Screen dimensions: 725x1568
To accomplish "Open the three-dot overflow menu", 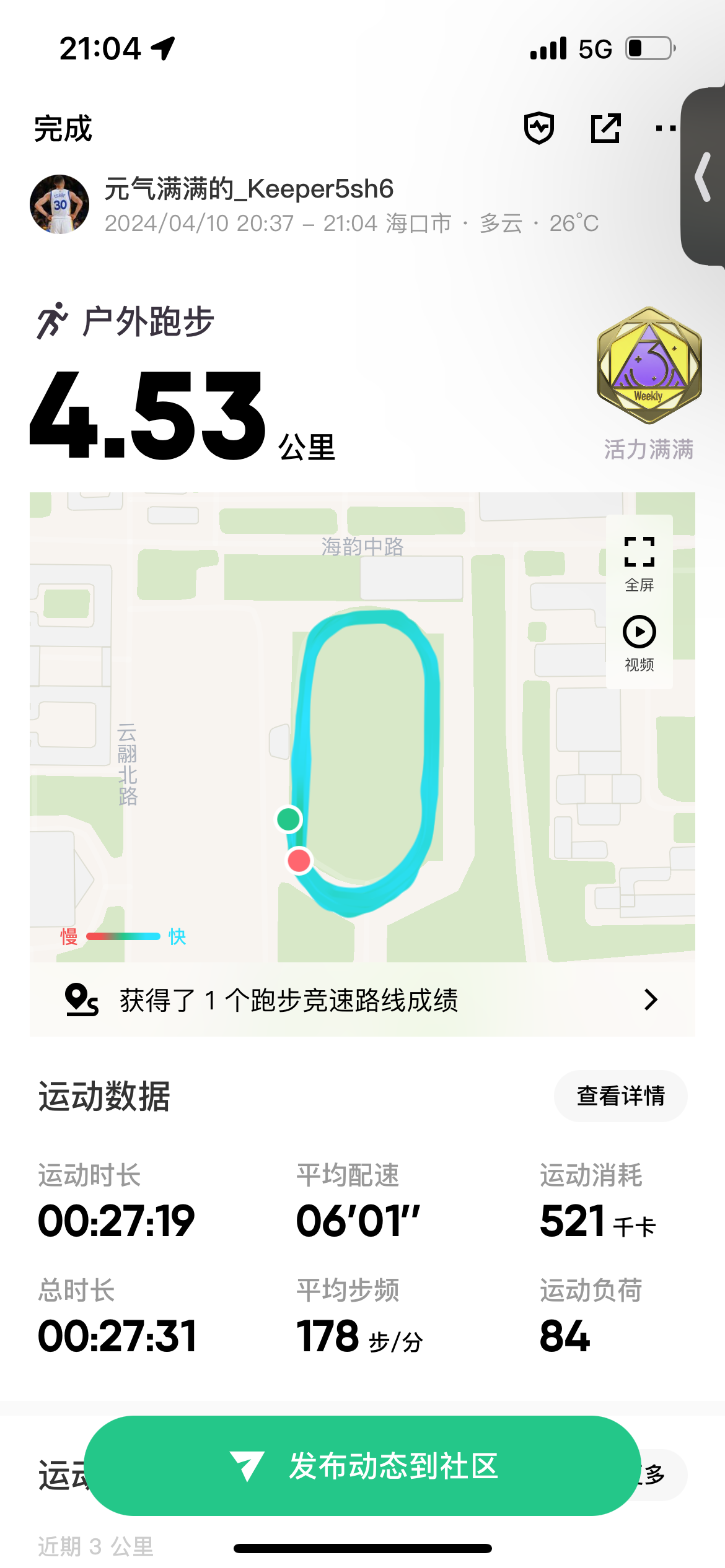I will pos(666,128).
